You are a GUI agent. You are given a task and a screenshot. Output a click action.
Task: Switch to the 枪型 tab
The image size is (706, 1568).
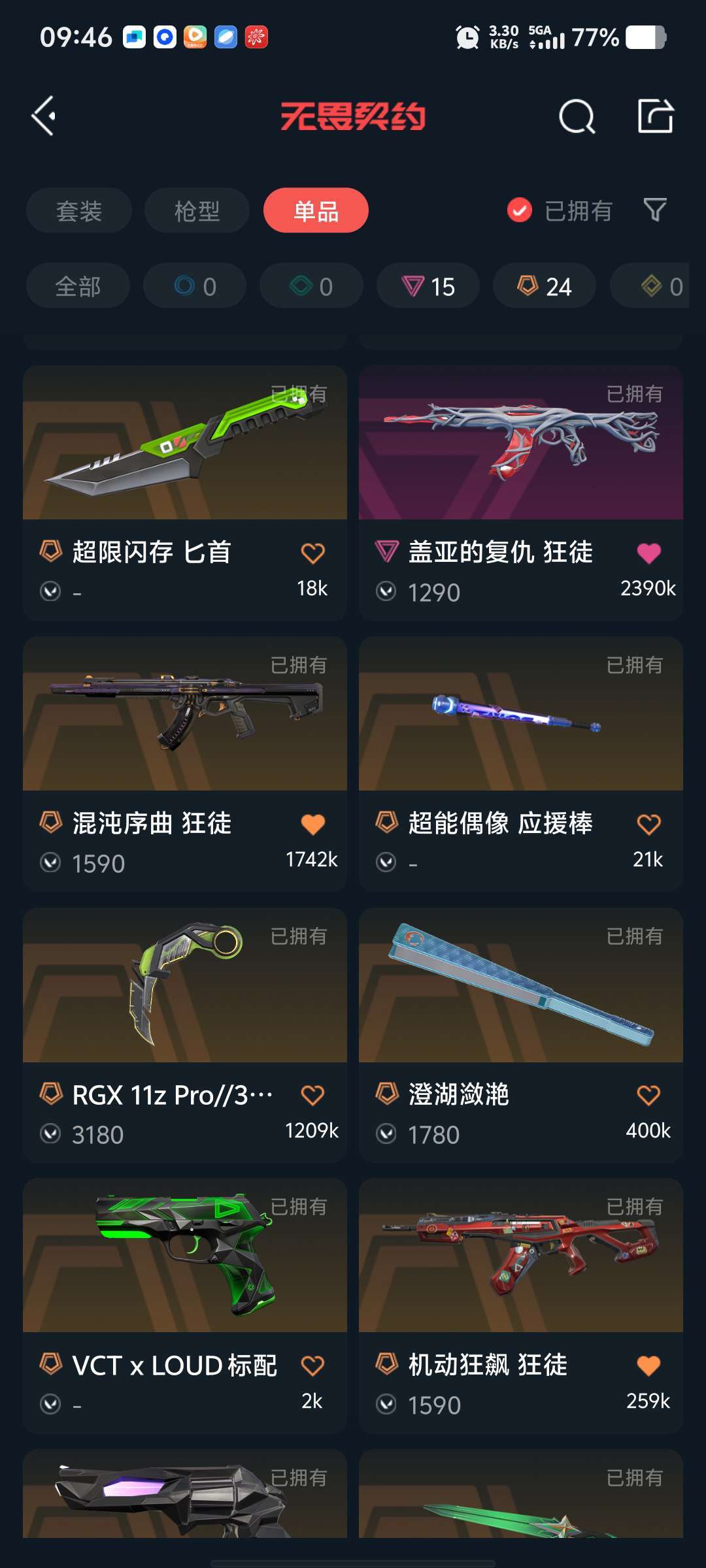click(x=197, y=210)
